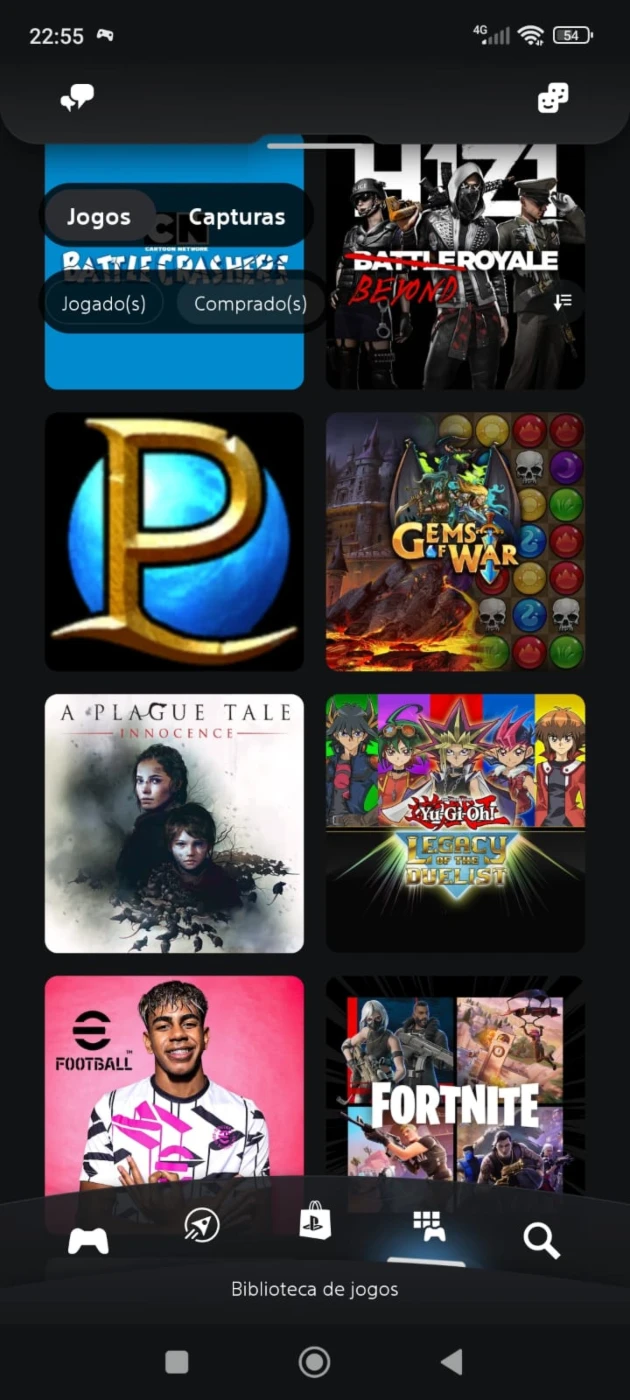Open Yu-Gi-Oh! Legacy of the Duelist
Viewport: 630px width, 1400px height.
(x=455, y=823)
